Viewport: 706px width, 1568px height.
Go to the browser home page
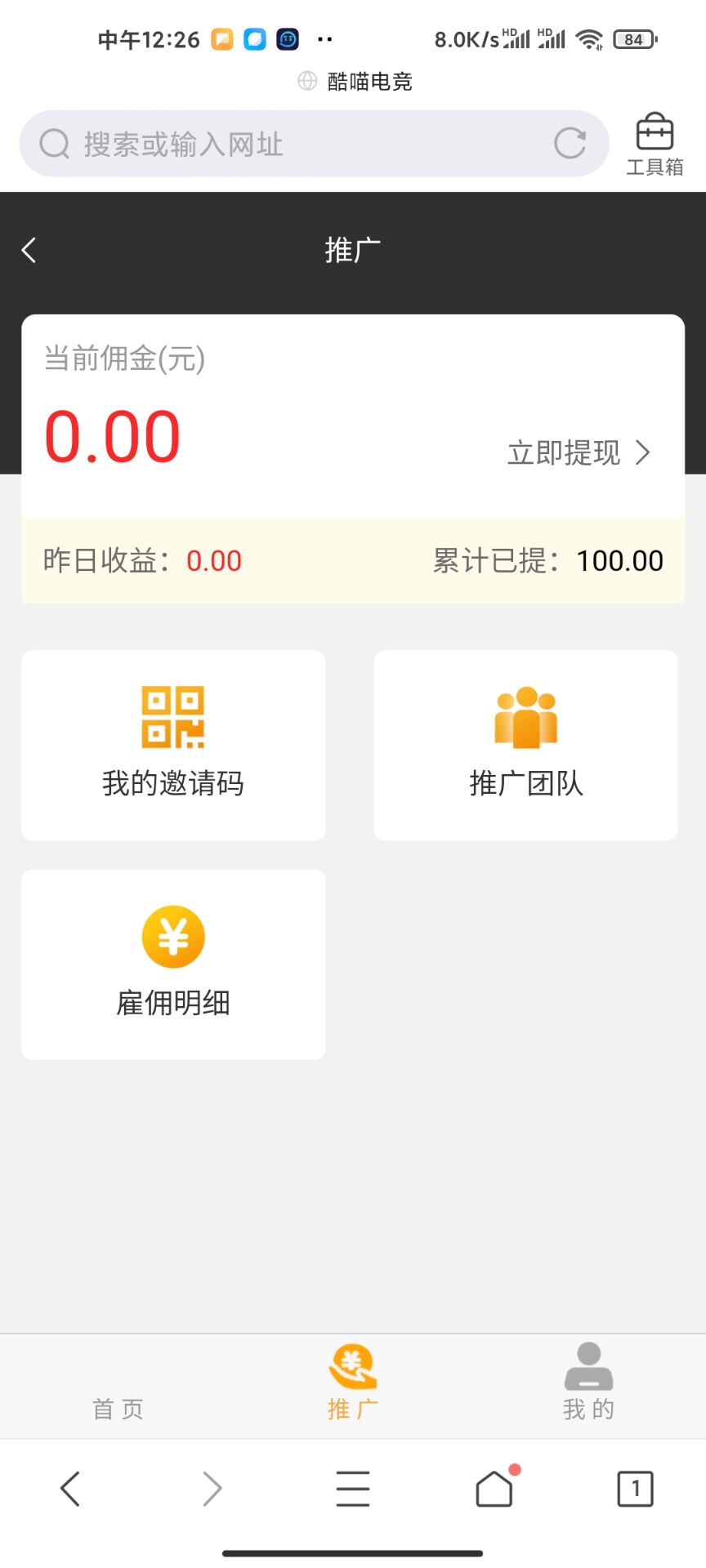coord(494,1489)
